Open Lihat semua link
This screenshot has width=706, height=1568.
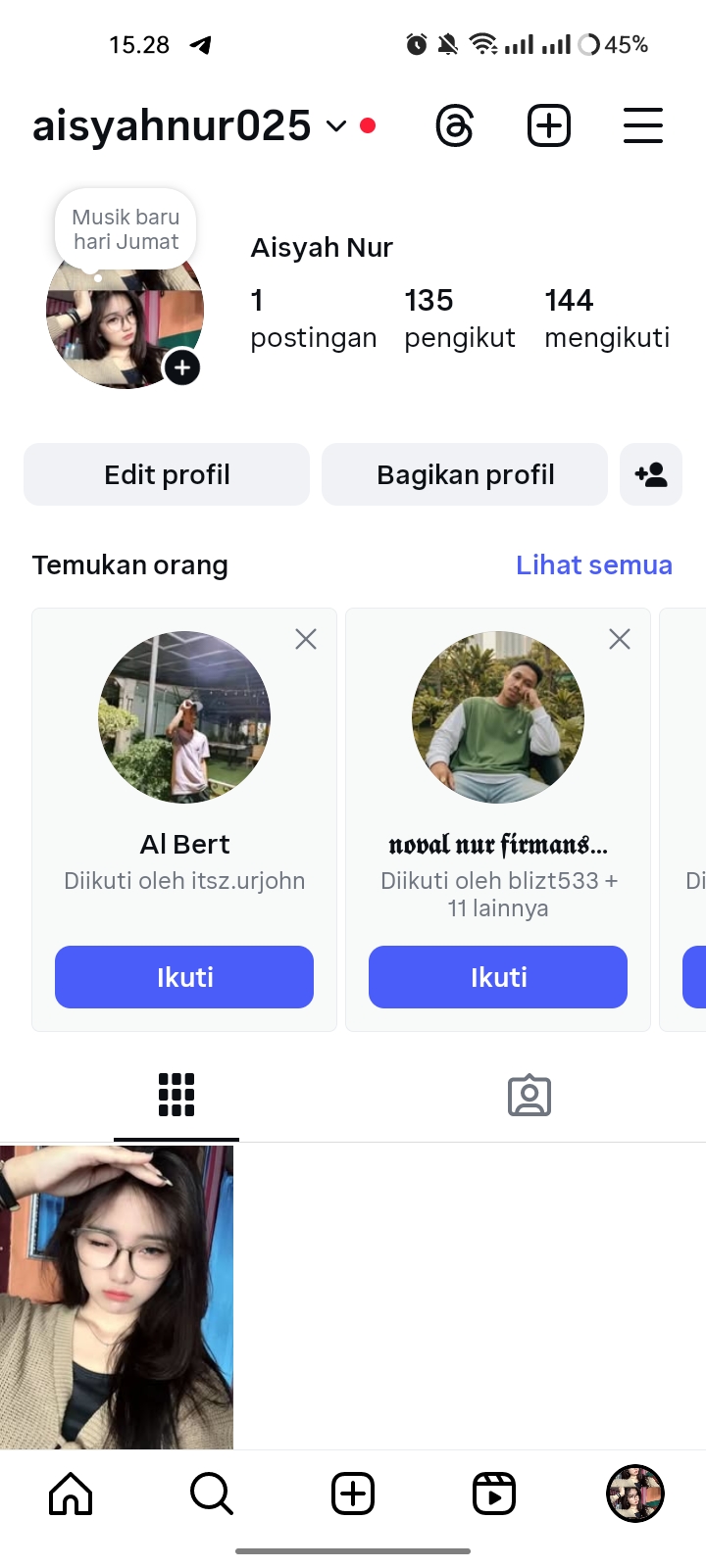594,565
